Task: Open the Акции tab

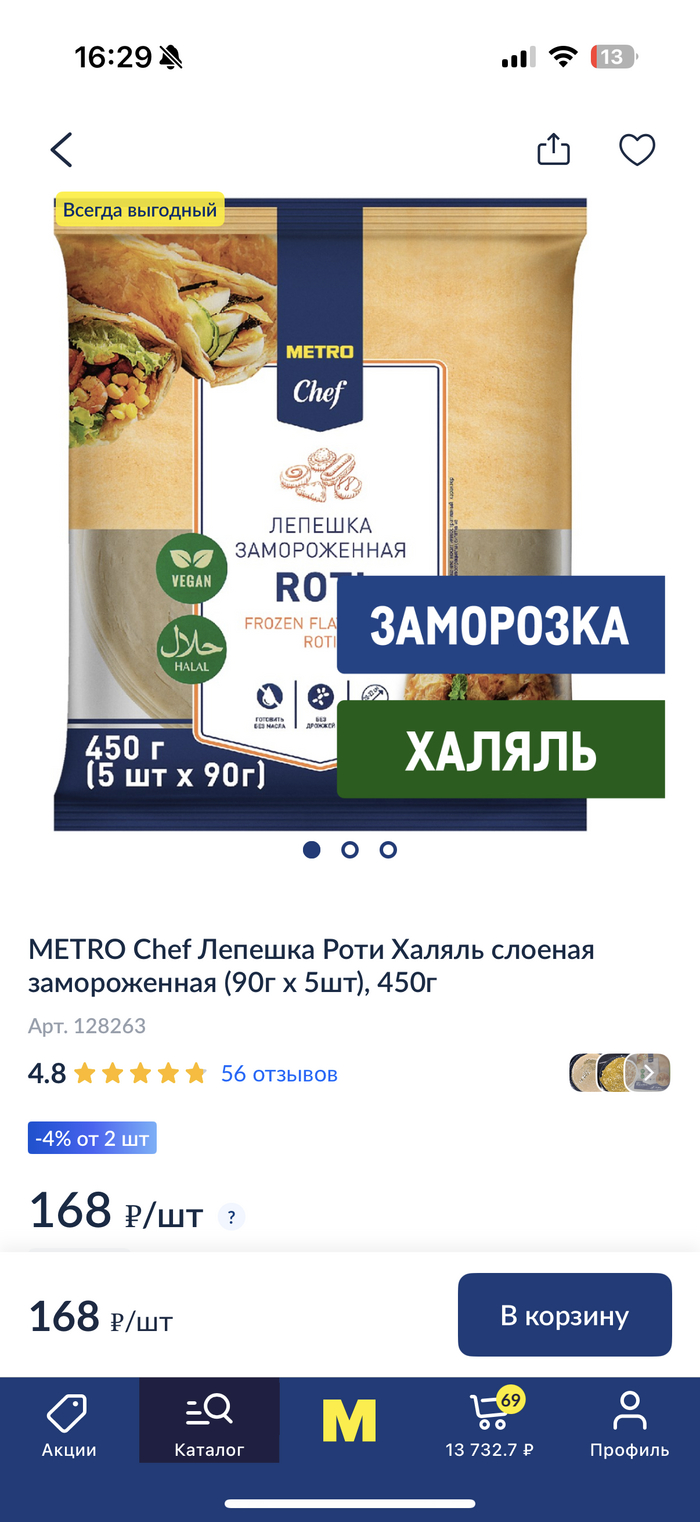Action: pos(69,1424)
